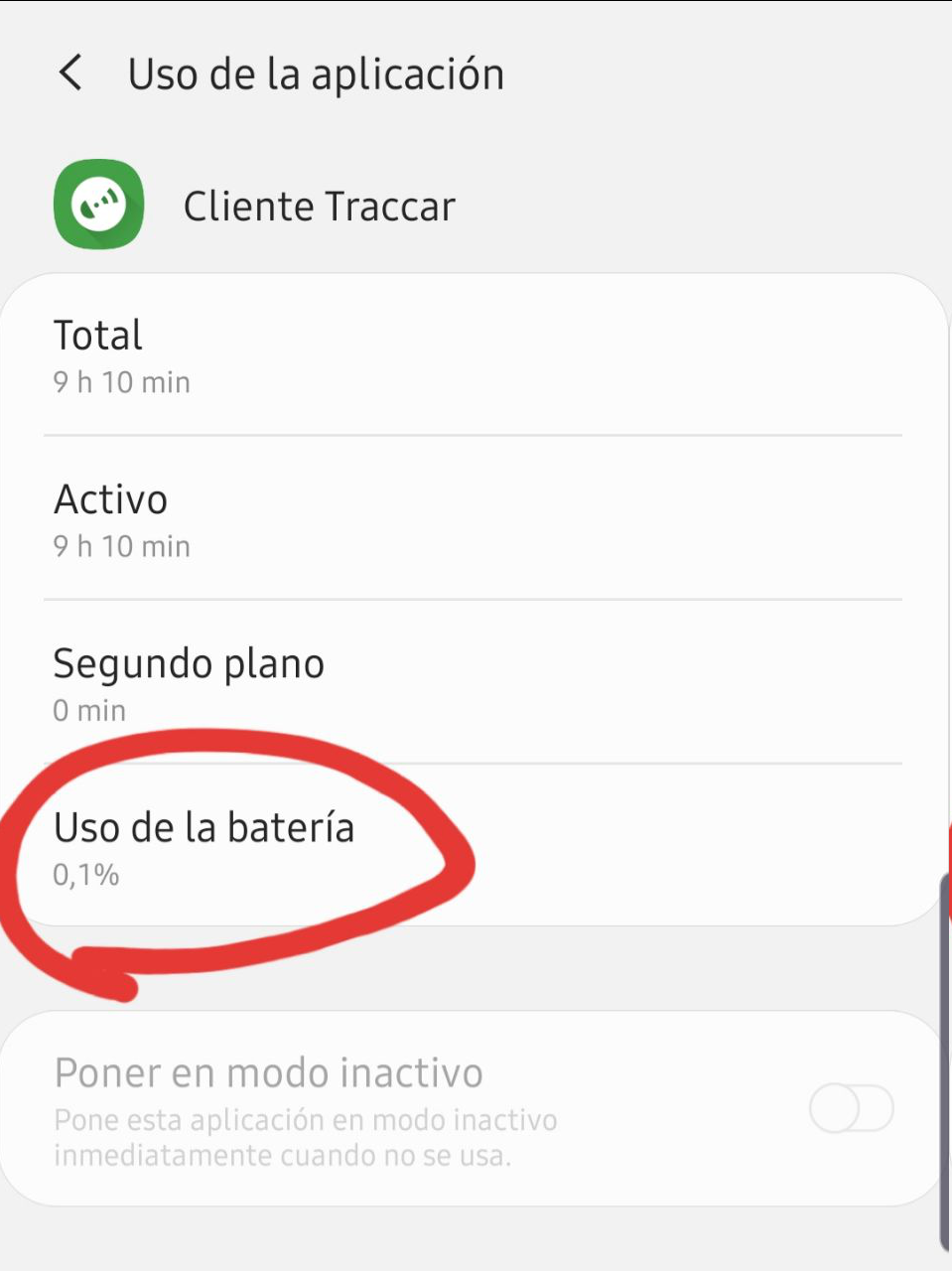Toggle Poner en modo inactivo switch

point(851,1108)
